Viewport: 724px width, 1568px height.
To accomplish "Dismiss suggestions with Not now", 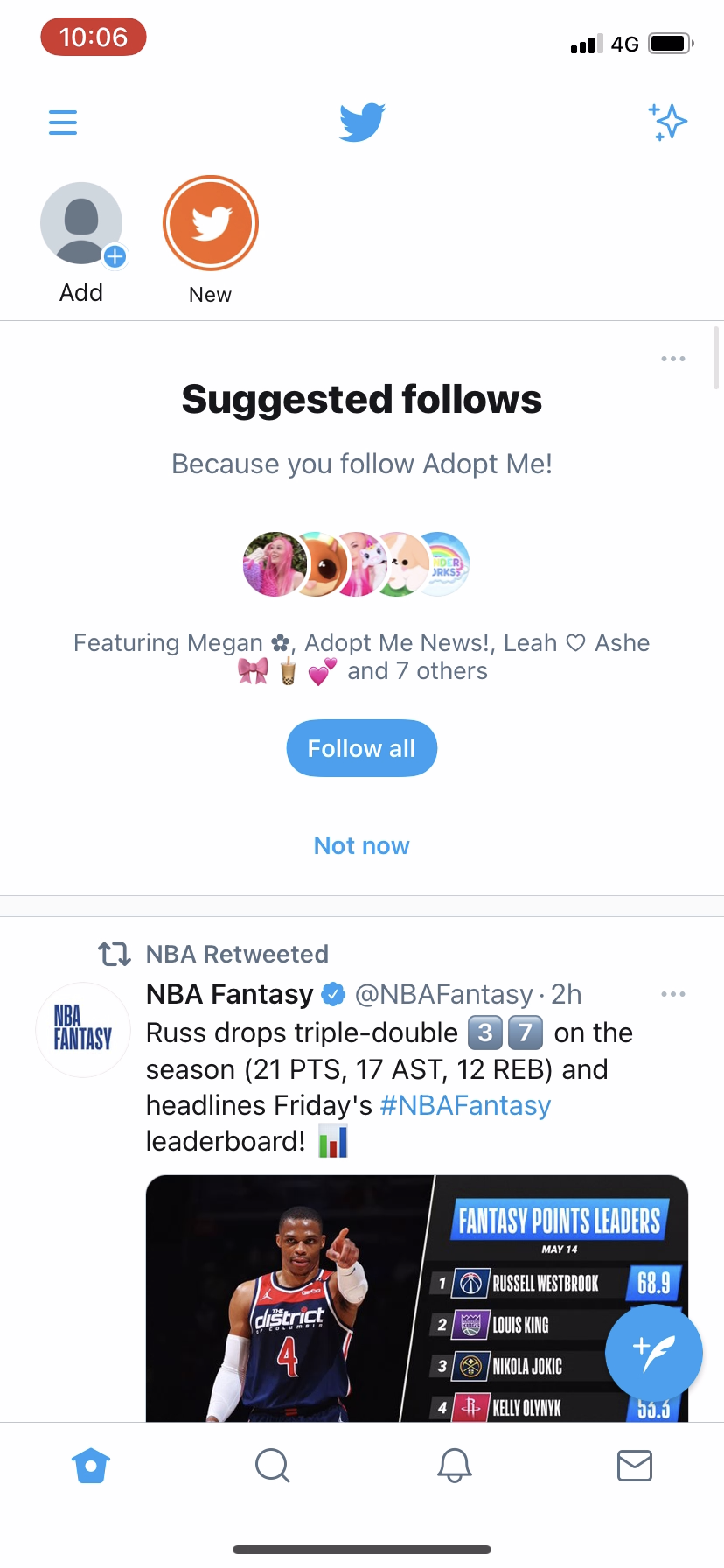I will tap(361, 845).
